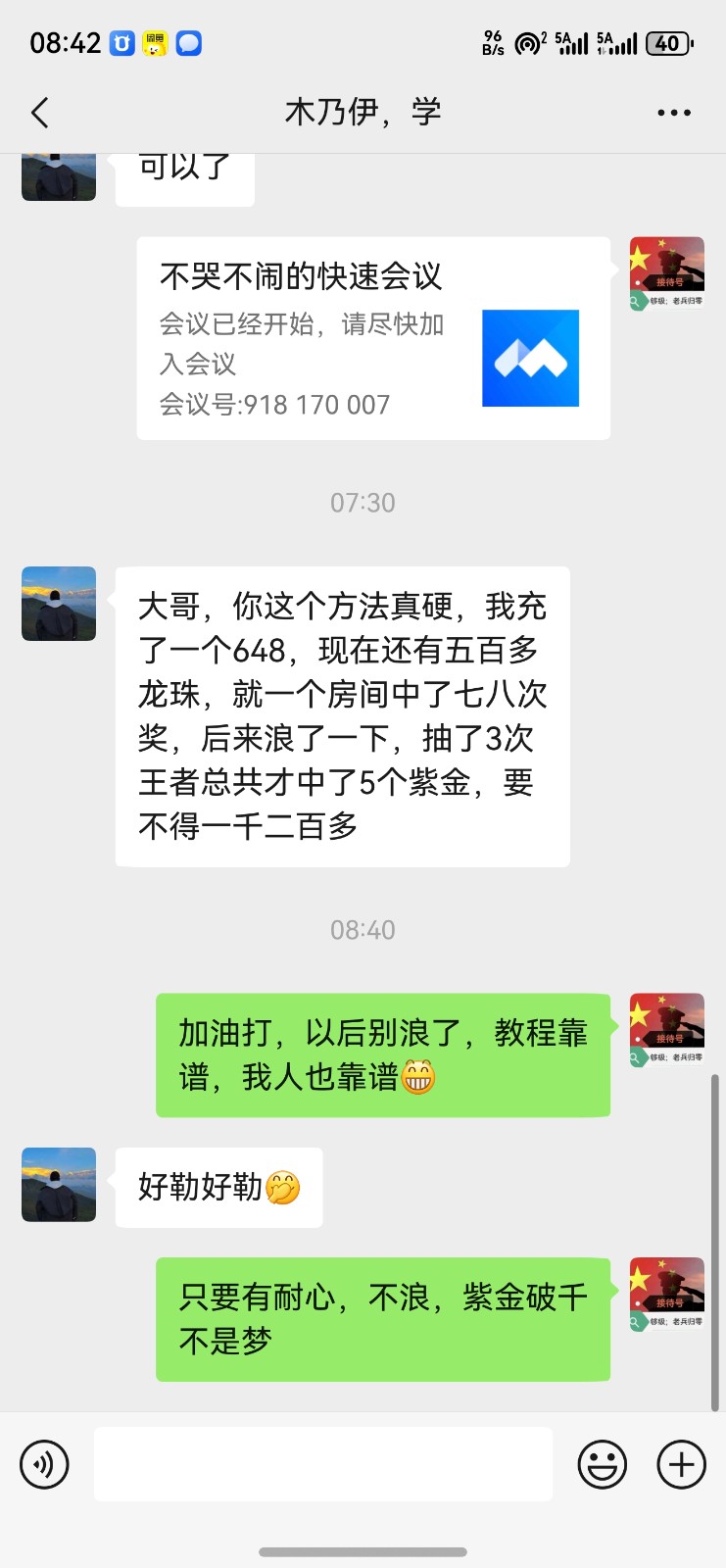Tap the battery indicator showing 40
Viewport: 726px width, 1568px height.
[669, 42]
